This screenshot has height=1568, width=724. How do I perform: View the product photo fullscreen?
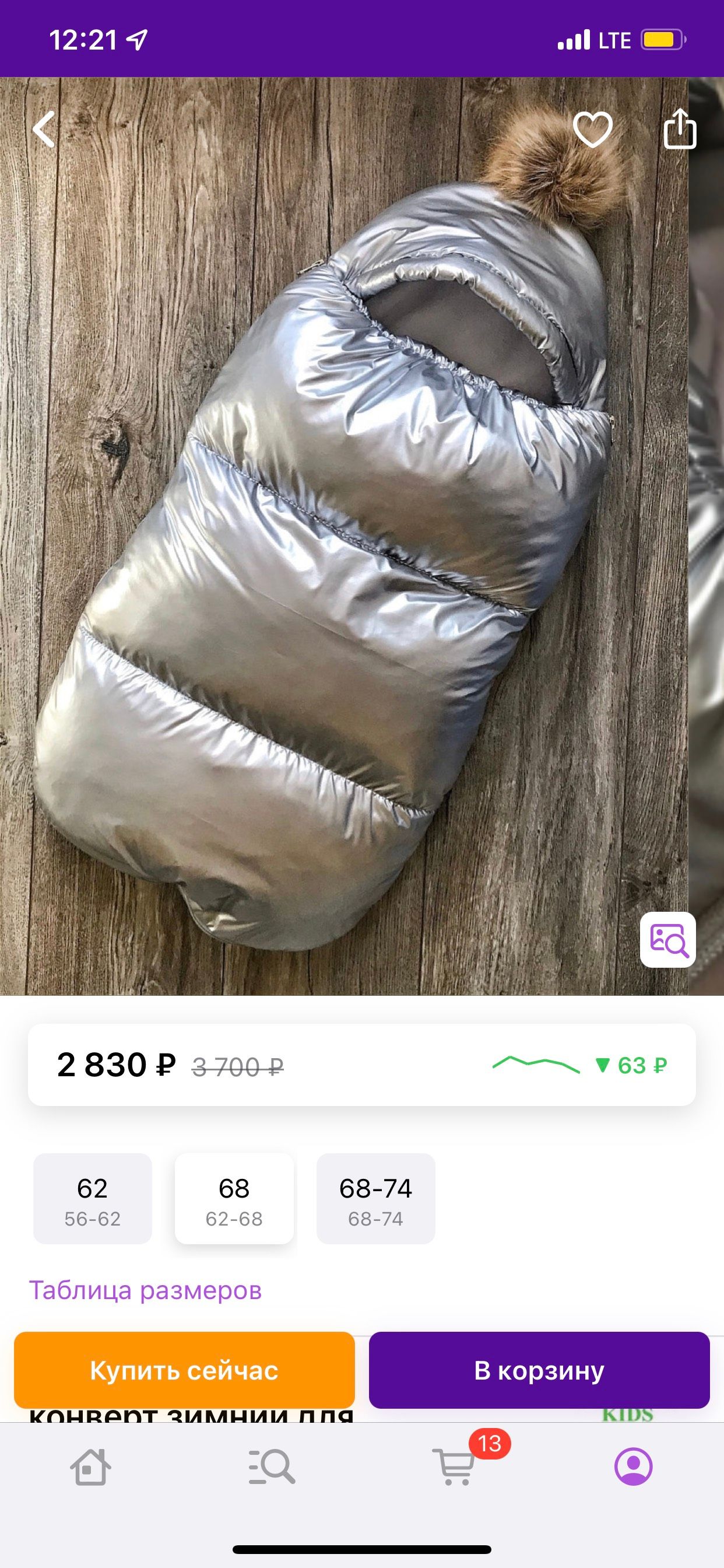tap(344, 535)
